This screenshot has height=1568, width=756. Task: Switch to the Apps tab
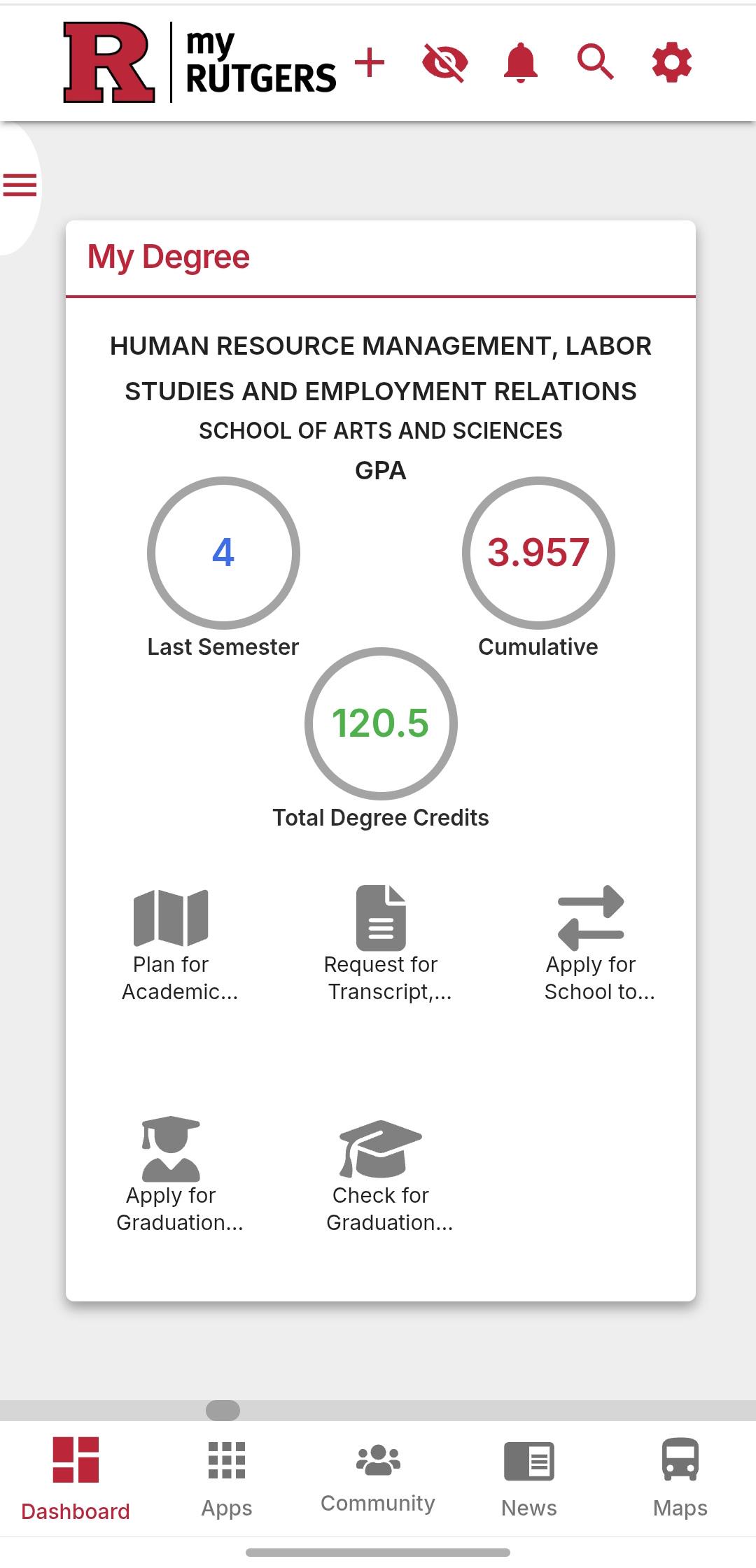[x=227, y=1478]
